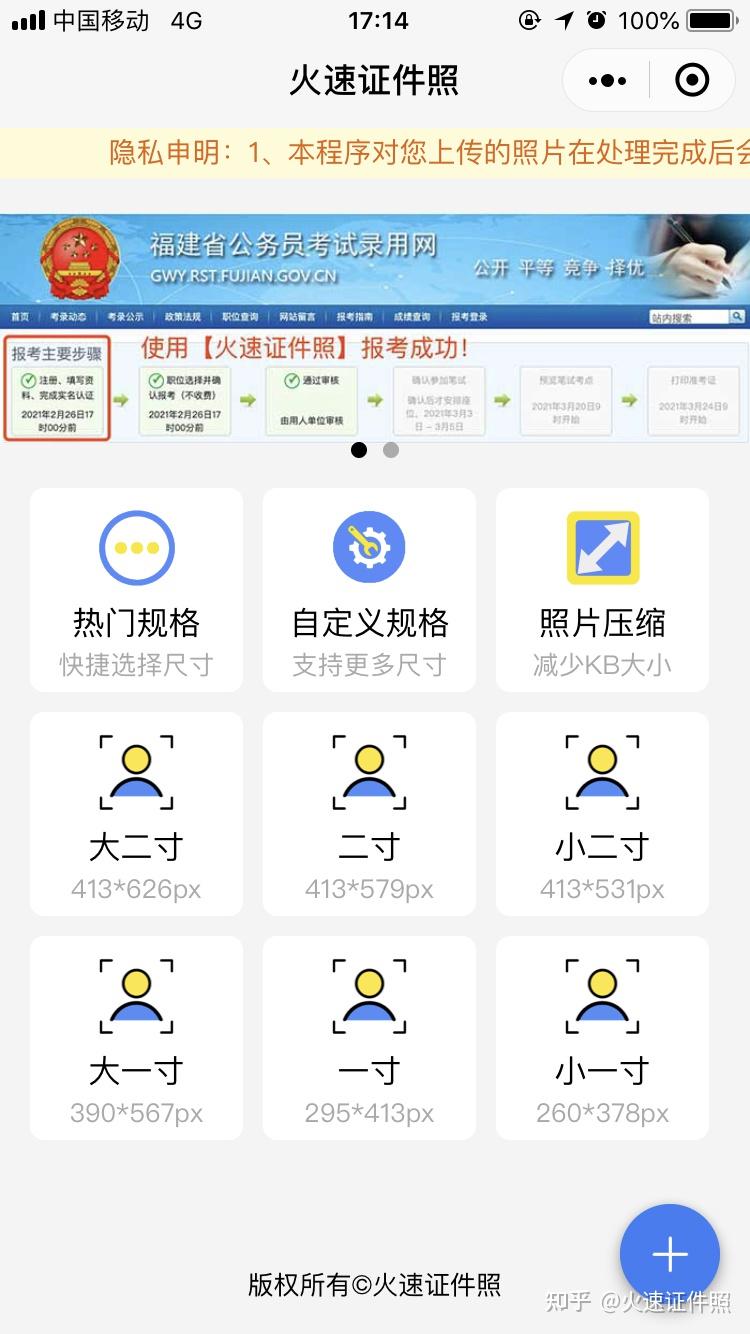Click the 站内搜索 magnifier search icon
750x1334 pixels.
click(x=739, y=316)
